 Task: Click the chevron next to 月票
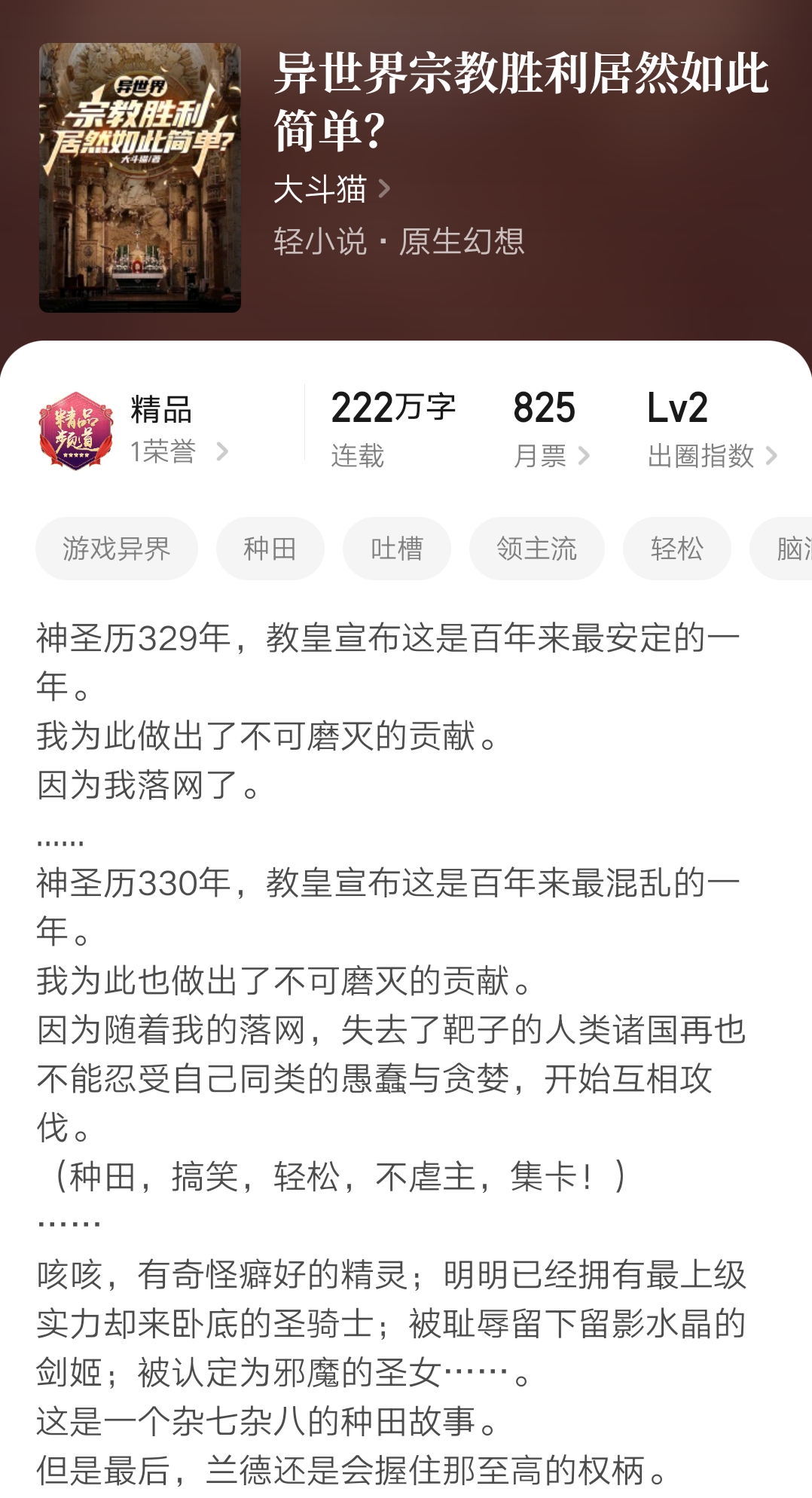(x=585, y=454)
